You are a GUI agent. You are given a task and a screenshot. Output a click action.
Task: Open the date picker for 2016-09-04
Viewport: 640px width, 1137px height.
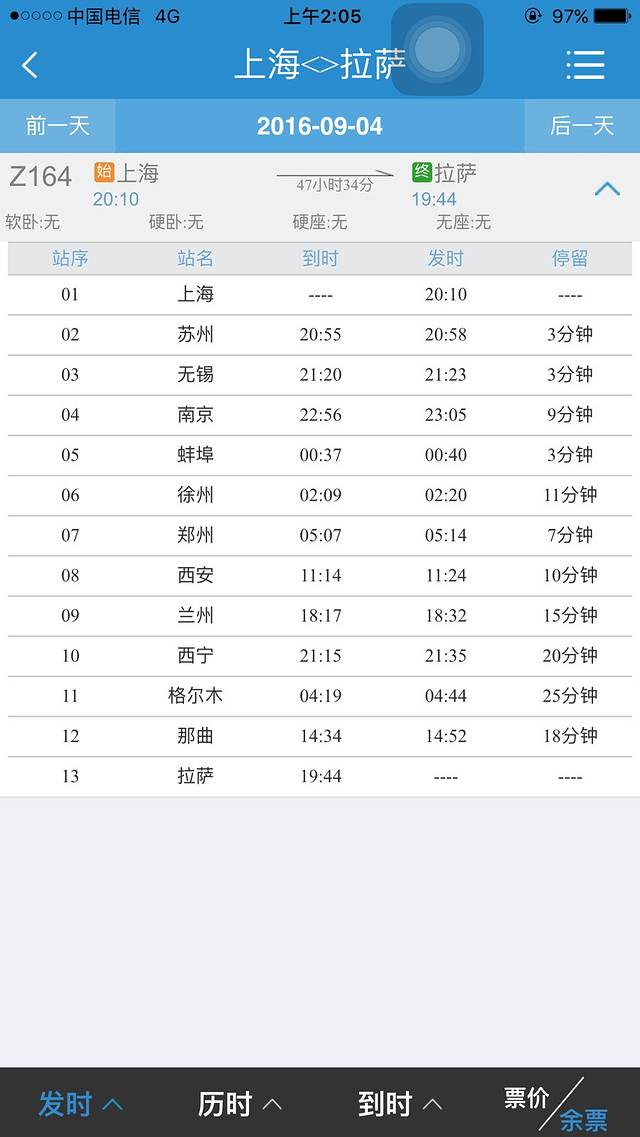click(x=320, y=126)
